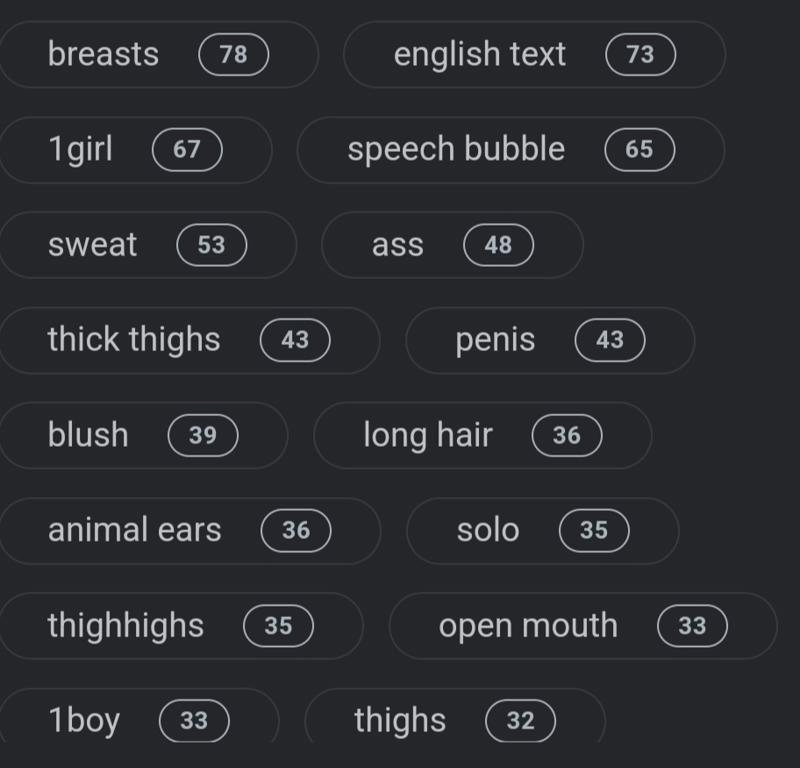Open the "1boy" tag chip

coord(138,720)
